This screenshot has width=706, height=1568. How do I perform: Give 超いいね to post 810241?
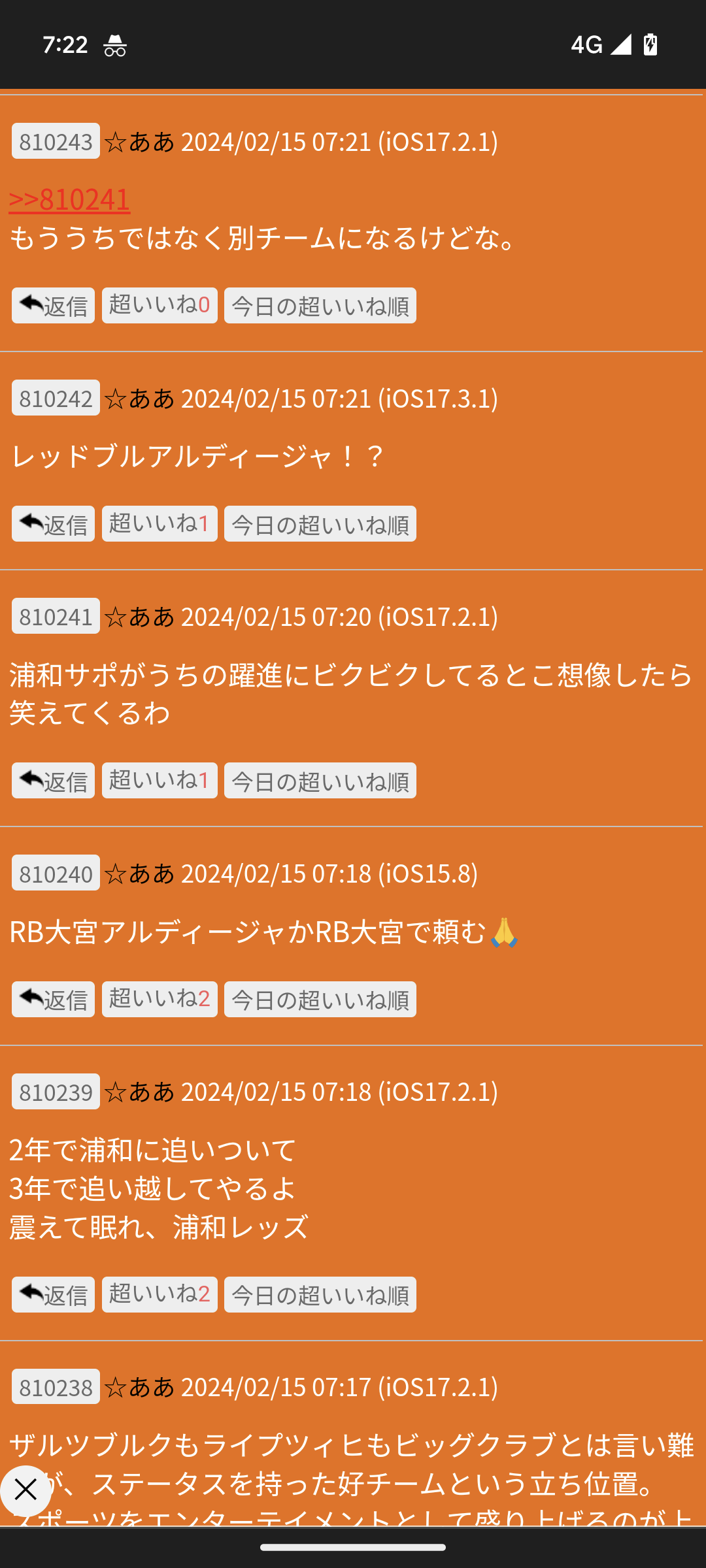(x=160, y=780)
